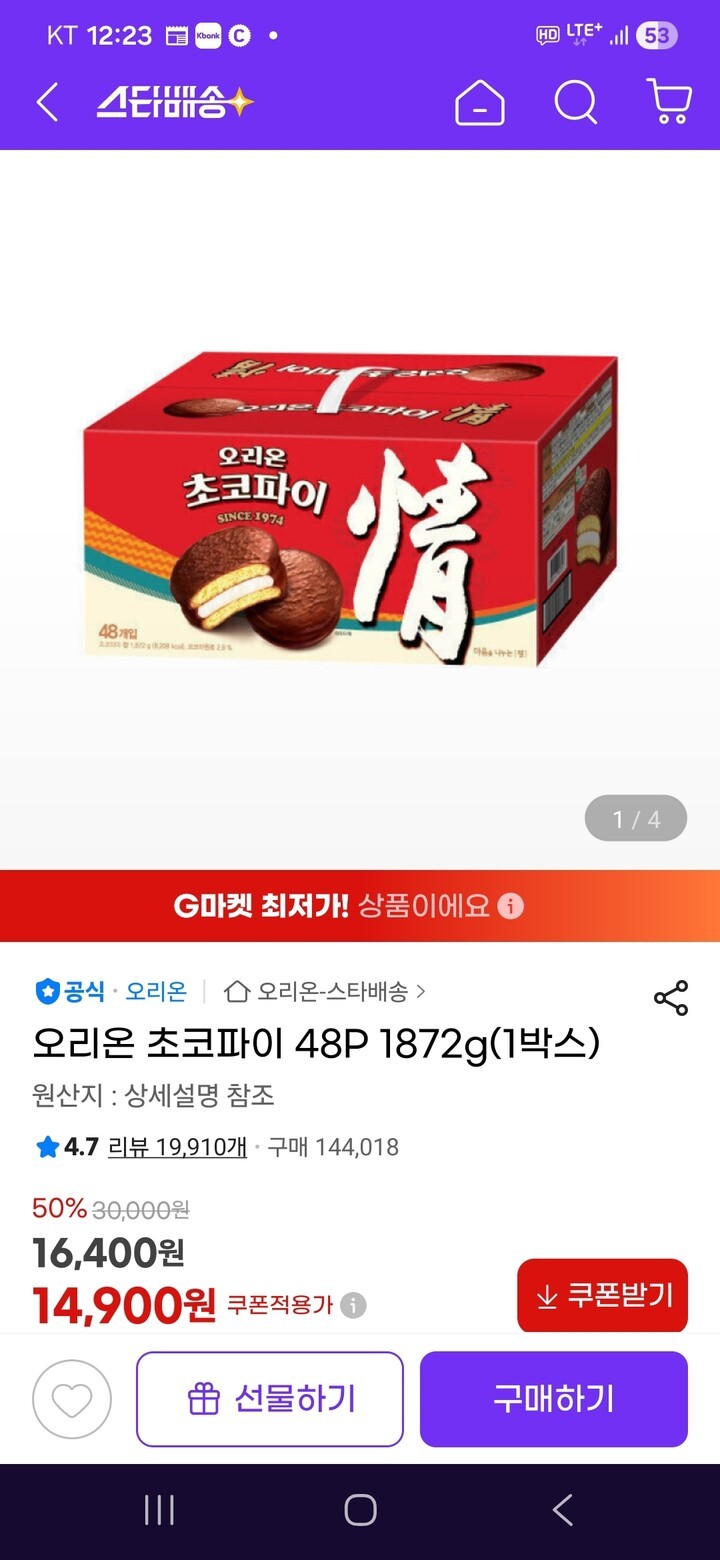Tap the 스타배송 logo
The height and width of the screenshot is (1560, 720).
[175, 102]
